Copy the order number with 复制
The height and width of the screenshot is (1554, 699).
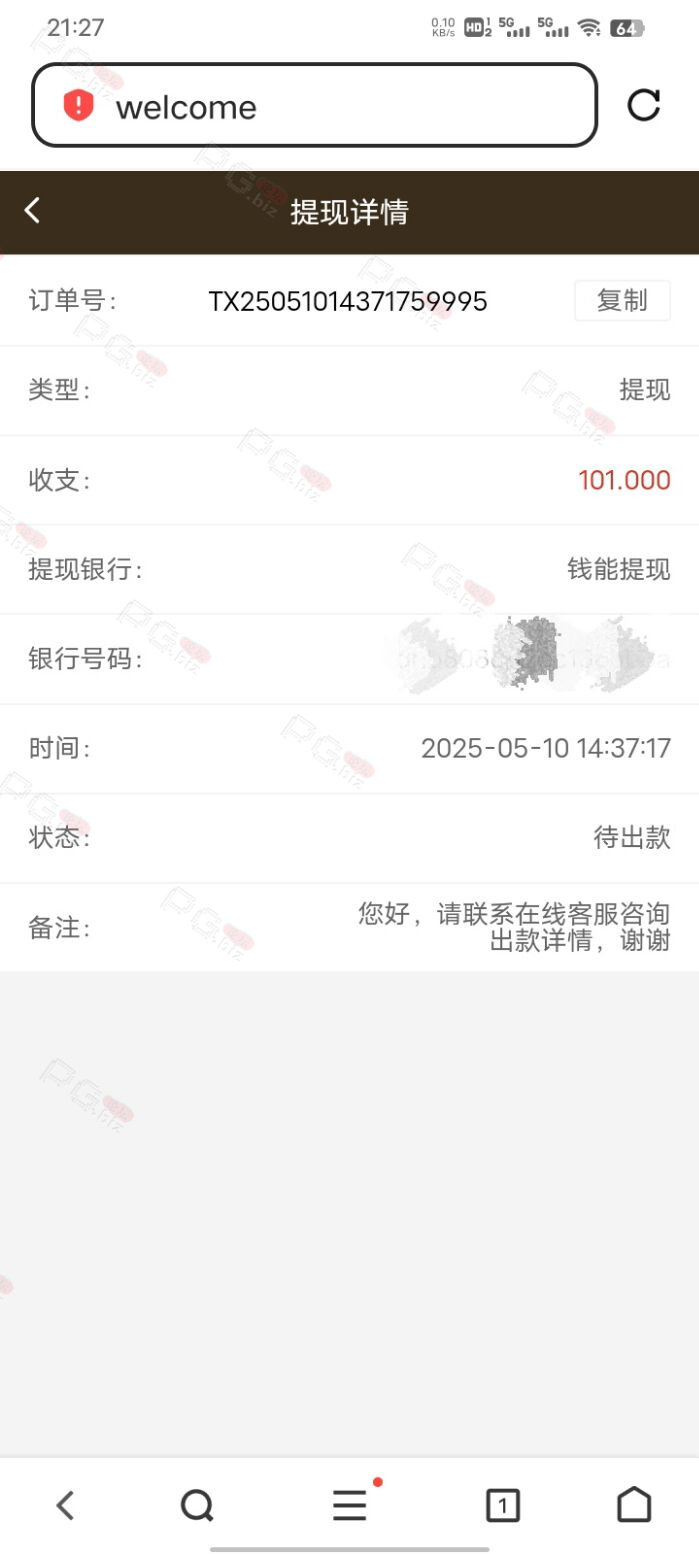(622, 301)
